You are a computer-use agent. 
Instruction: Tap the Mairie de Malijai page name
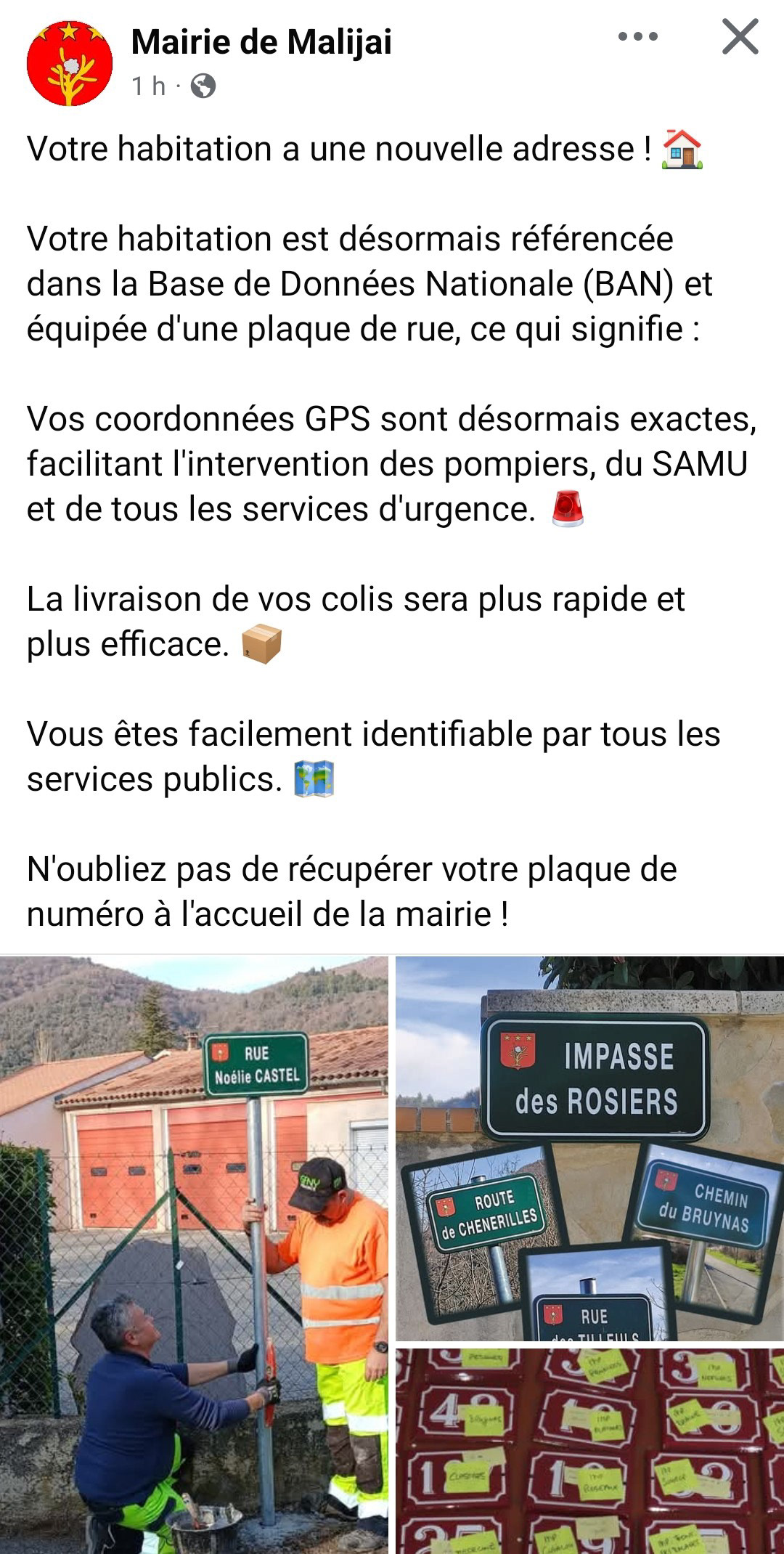coord(261,42)
